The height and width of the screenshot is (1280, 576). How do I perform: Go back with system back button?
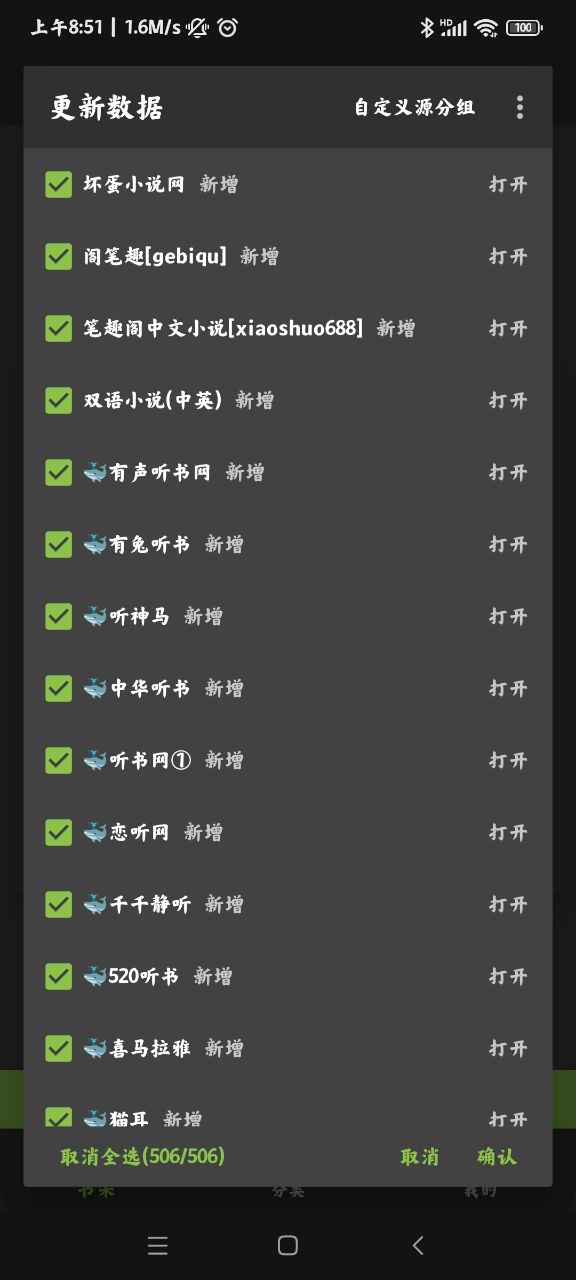[x=418, y=1245]
